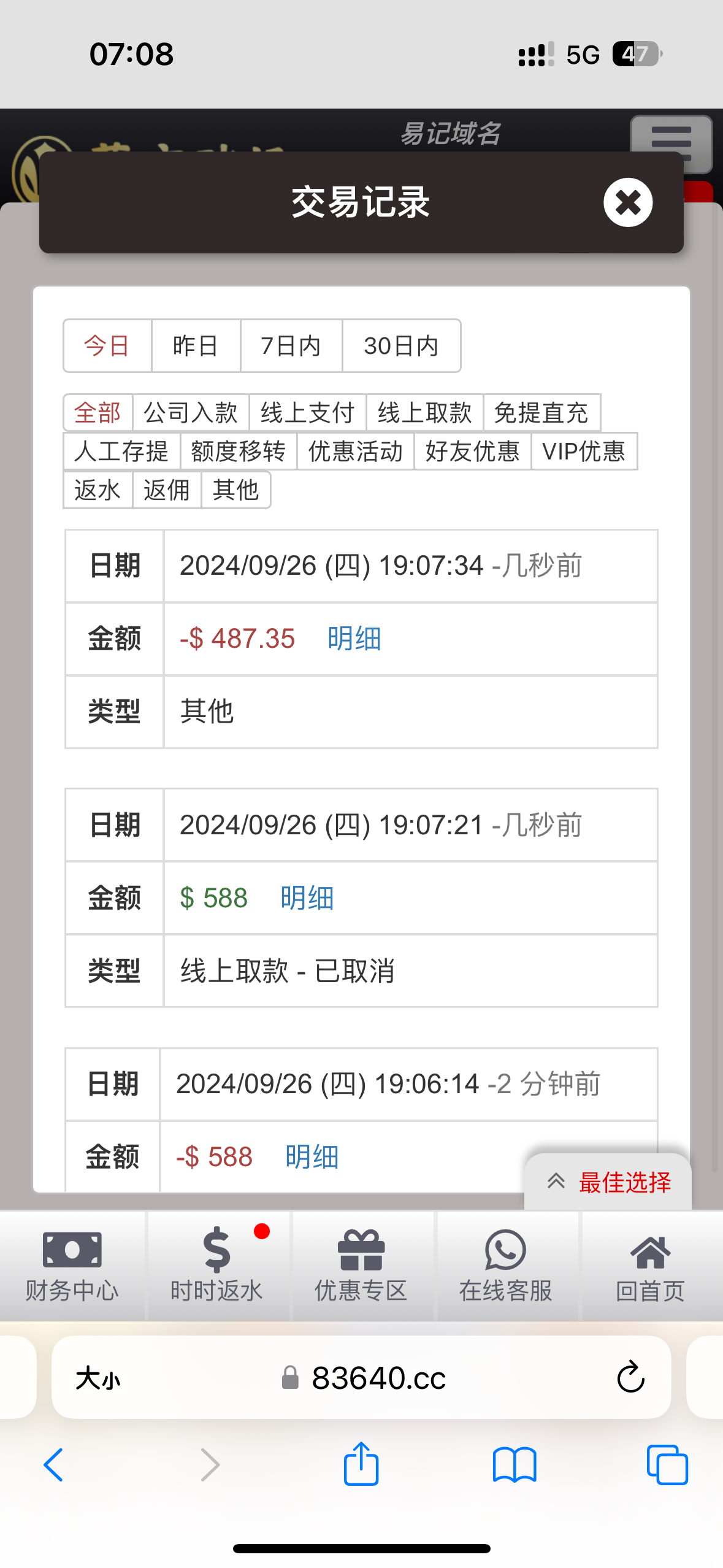The width and height of the screenshot is (723, 1568).
Task: Filter transactions by 公司入款
Action: pos(190,413)
